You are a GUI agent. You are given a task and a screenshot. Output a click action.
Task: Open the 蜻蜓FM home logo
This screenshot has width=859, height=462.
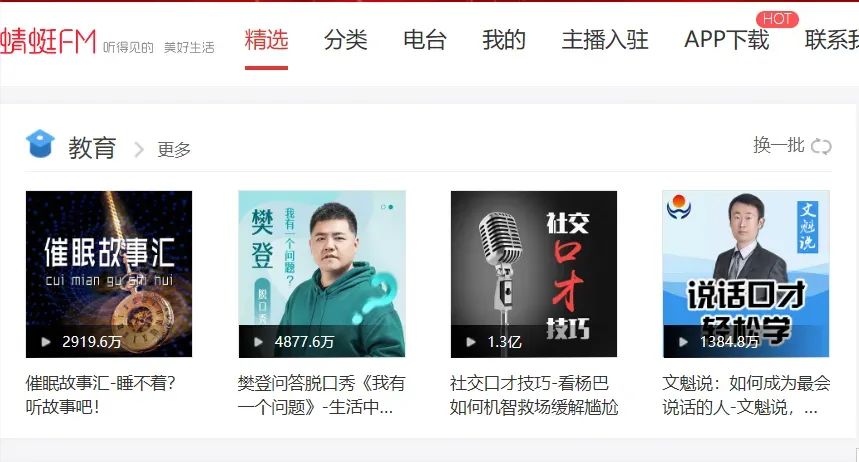pos(48,41)
